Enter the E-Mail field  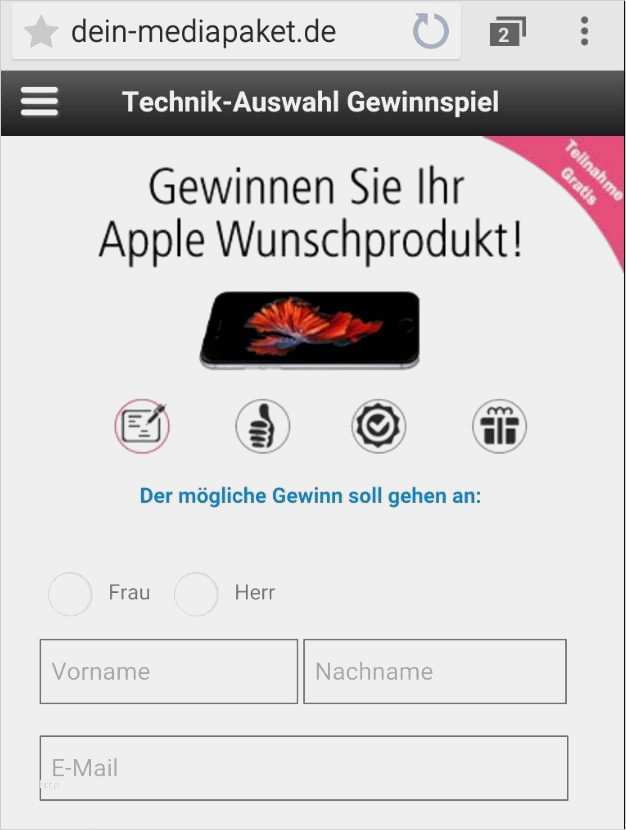(x=304, y=767)
